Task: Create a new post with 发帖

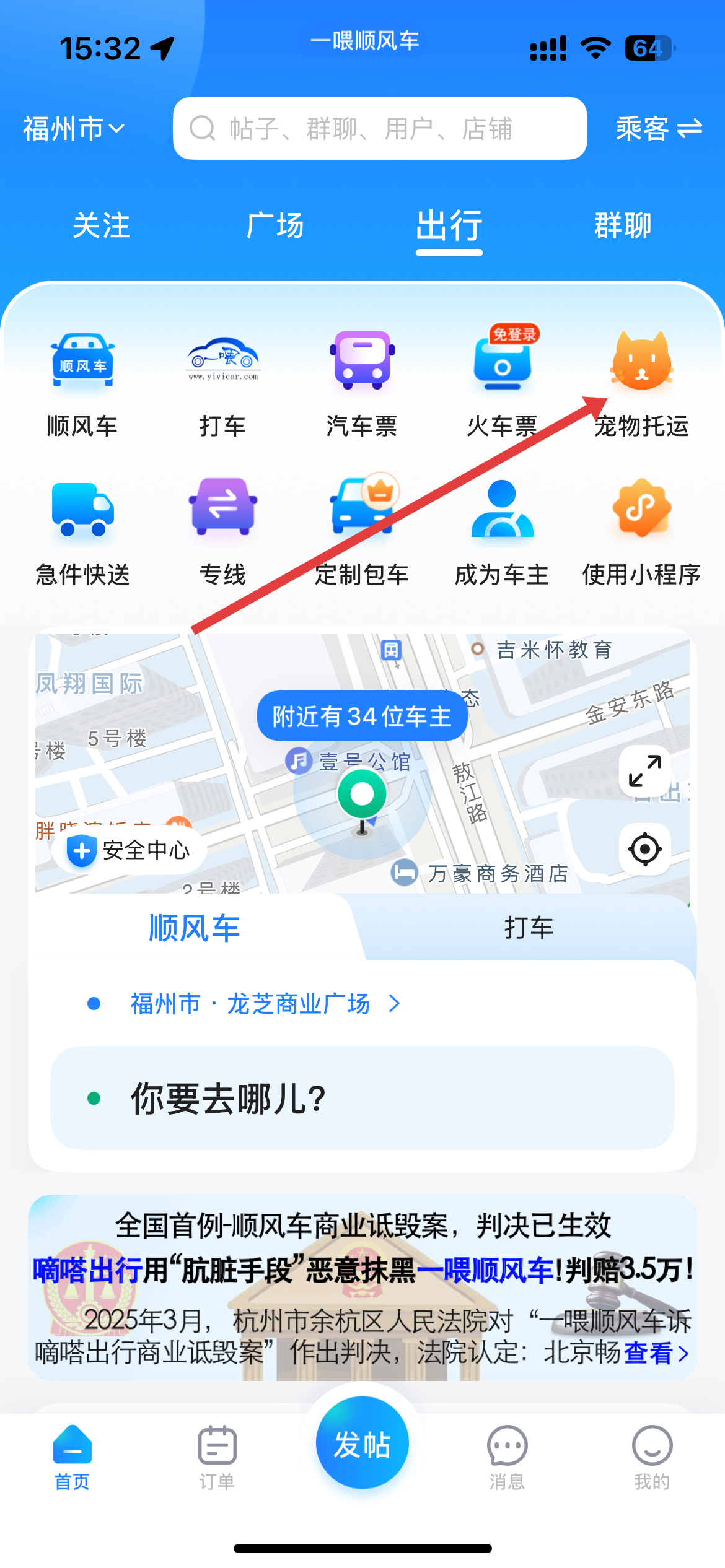Action: (x=362, y=1444)
